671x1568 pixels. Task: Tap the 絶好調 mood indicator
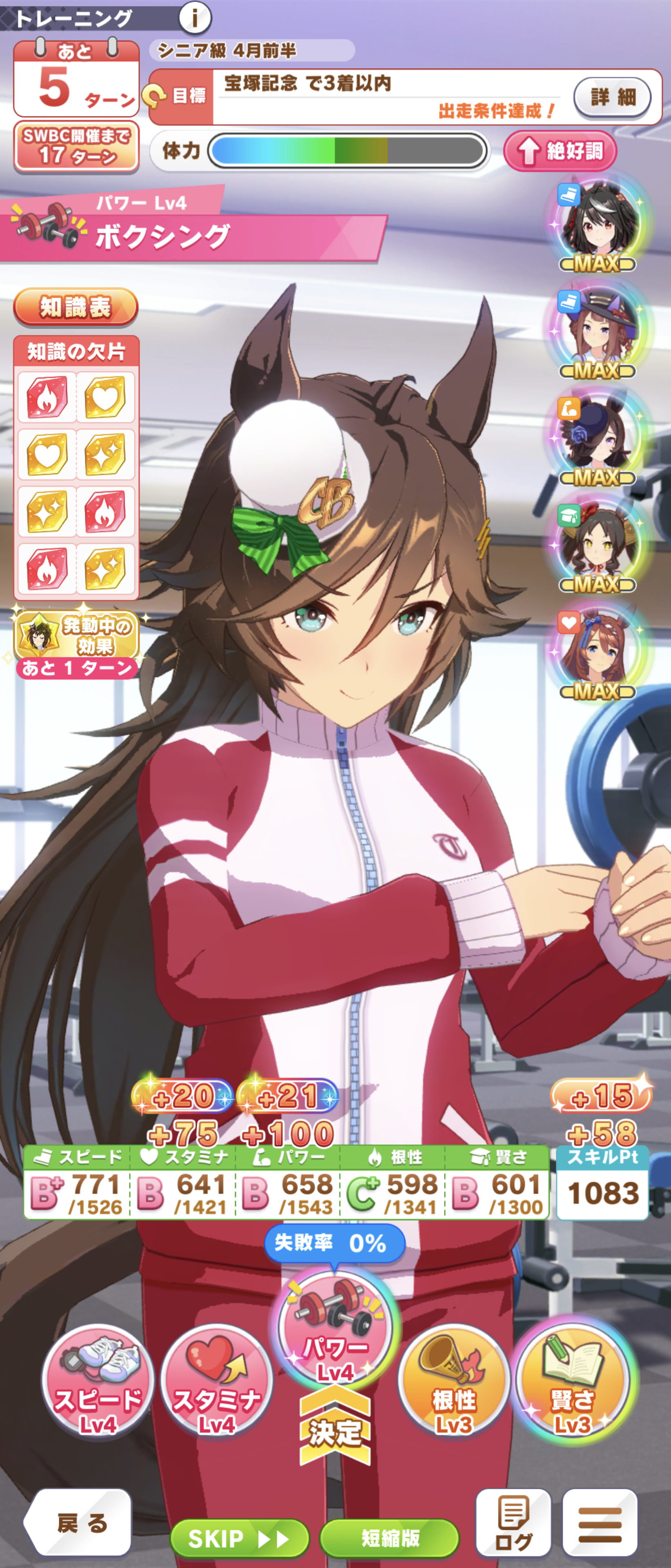[560, 150]
